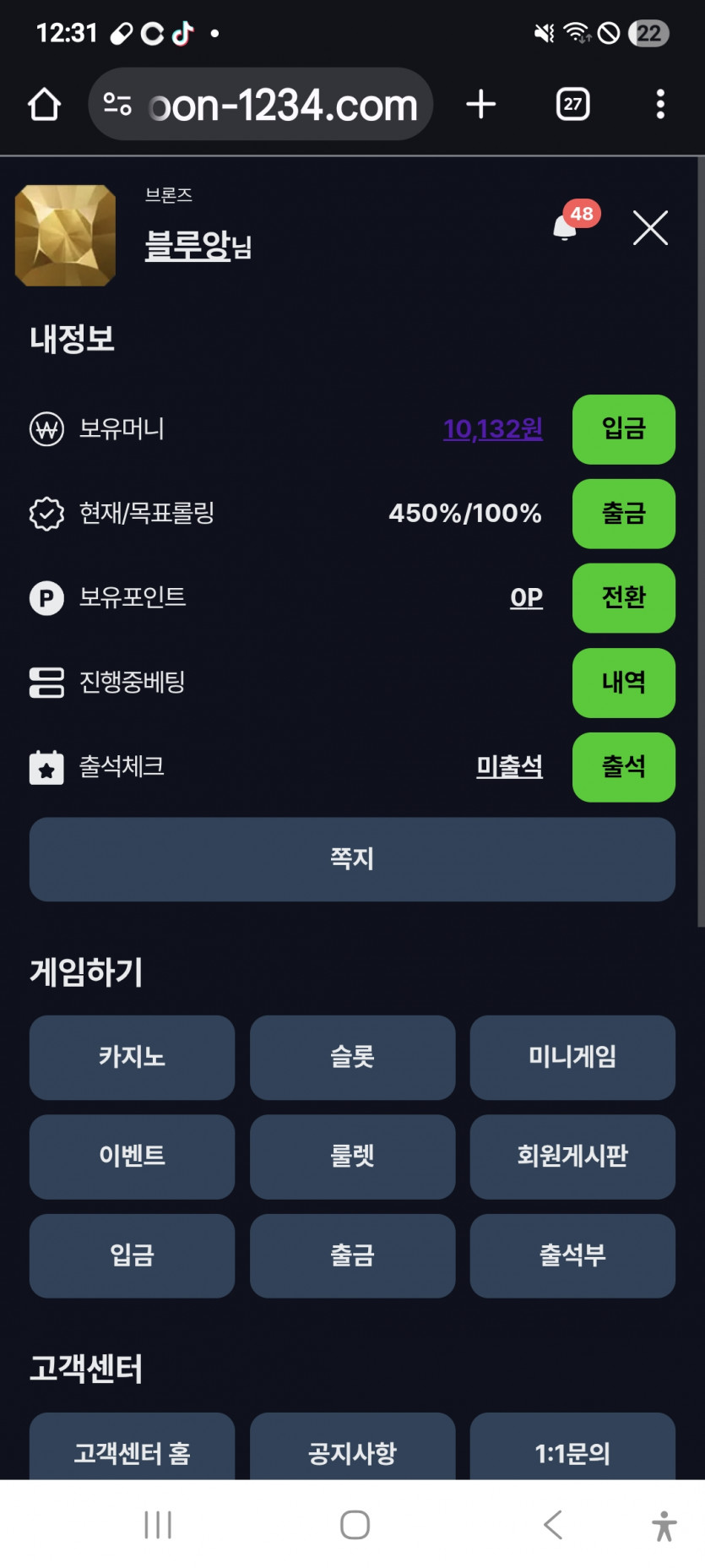
Task: Select the 룰렛 roulette game
Action: [352, 1157]
